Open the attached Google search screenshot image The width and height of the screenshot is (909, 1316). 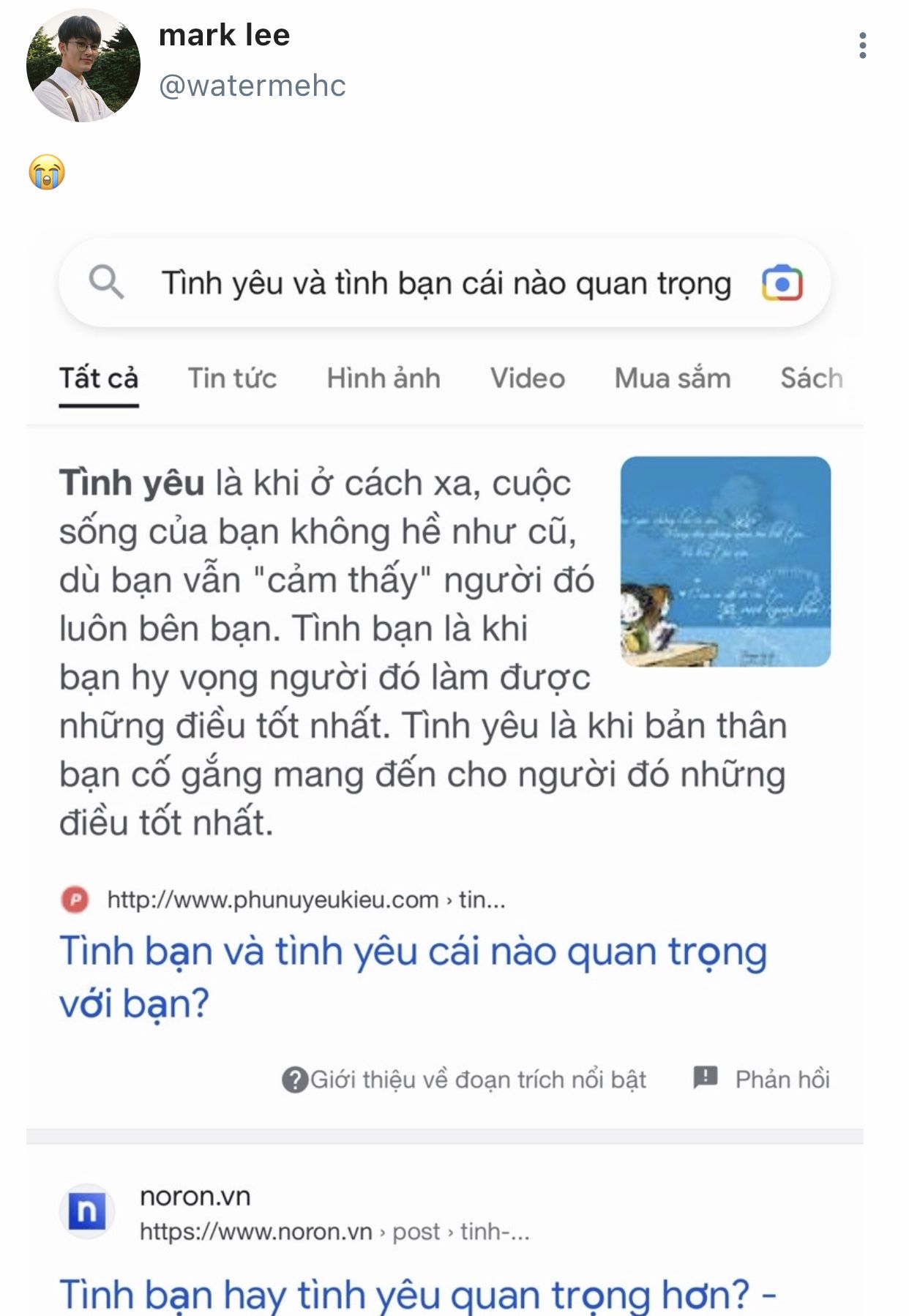point(444,732)
